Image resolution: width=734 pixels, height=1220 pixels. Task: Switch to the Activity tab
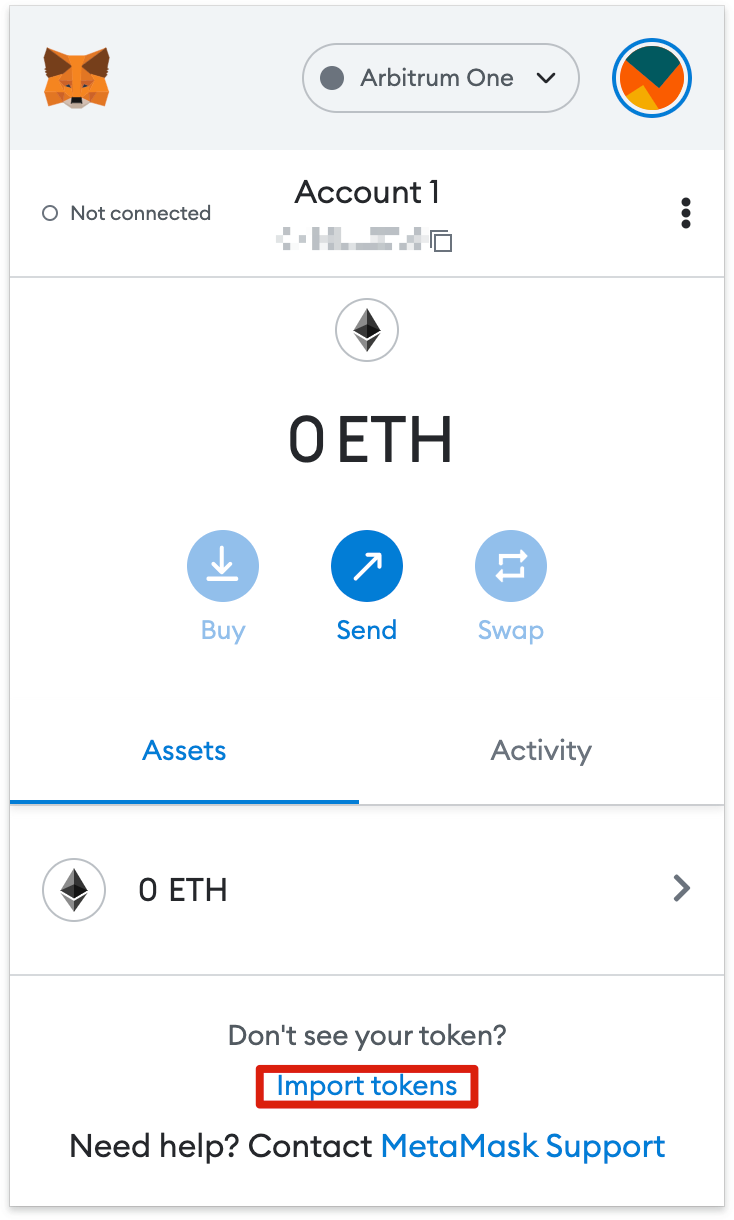pyautogui.click(x=541, y=751)
